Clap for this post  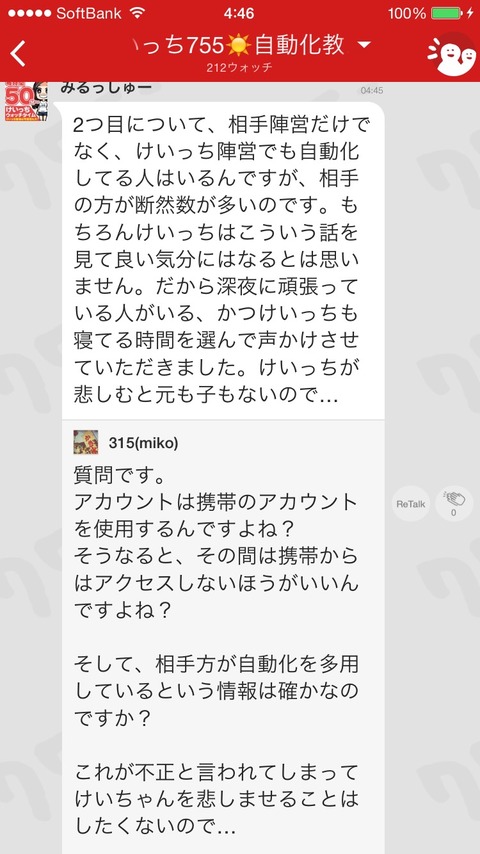click(454, 504)
